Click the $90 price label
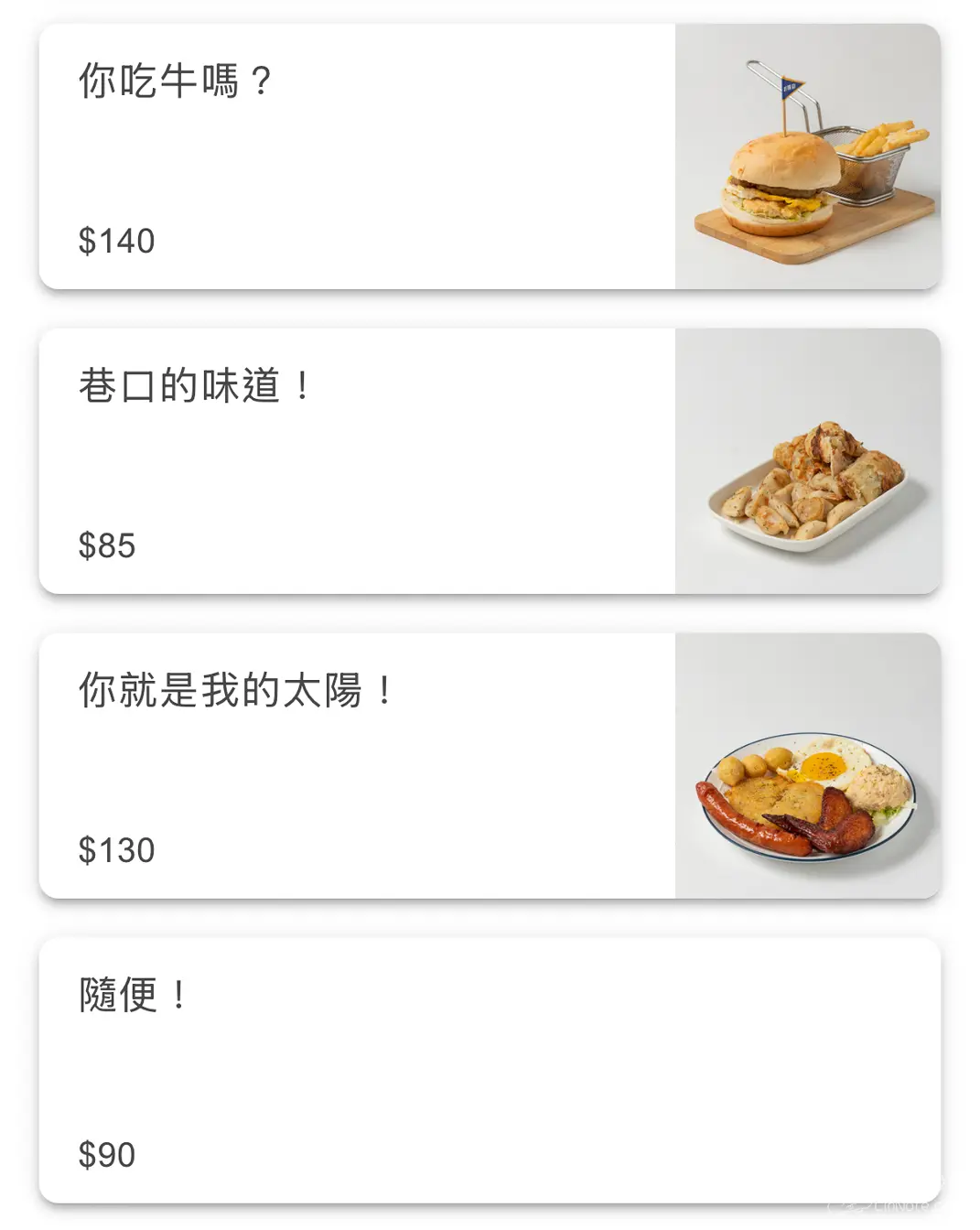This screenshot has height=1230, width=980. [x=107, y=1155]
